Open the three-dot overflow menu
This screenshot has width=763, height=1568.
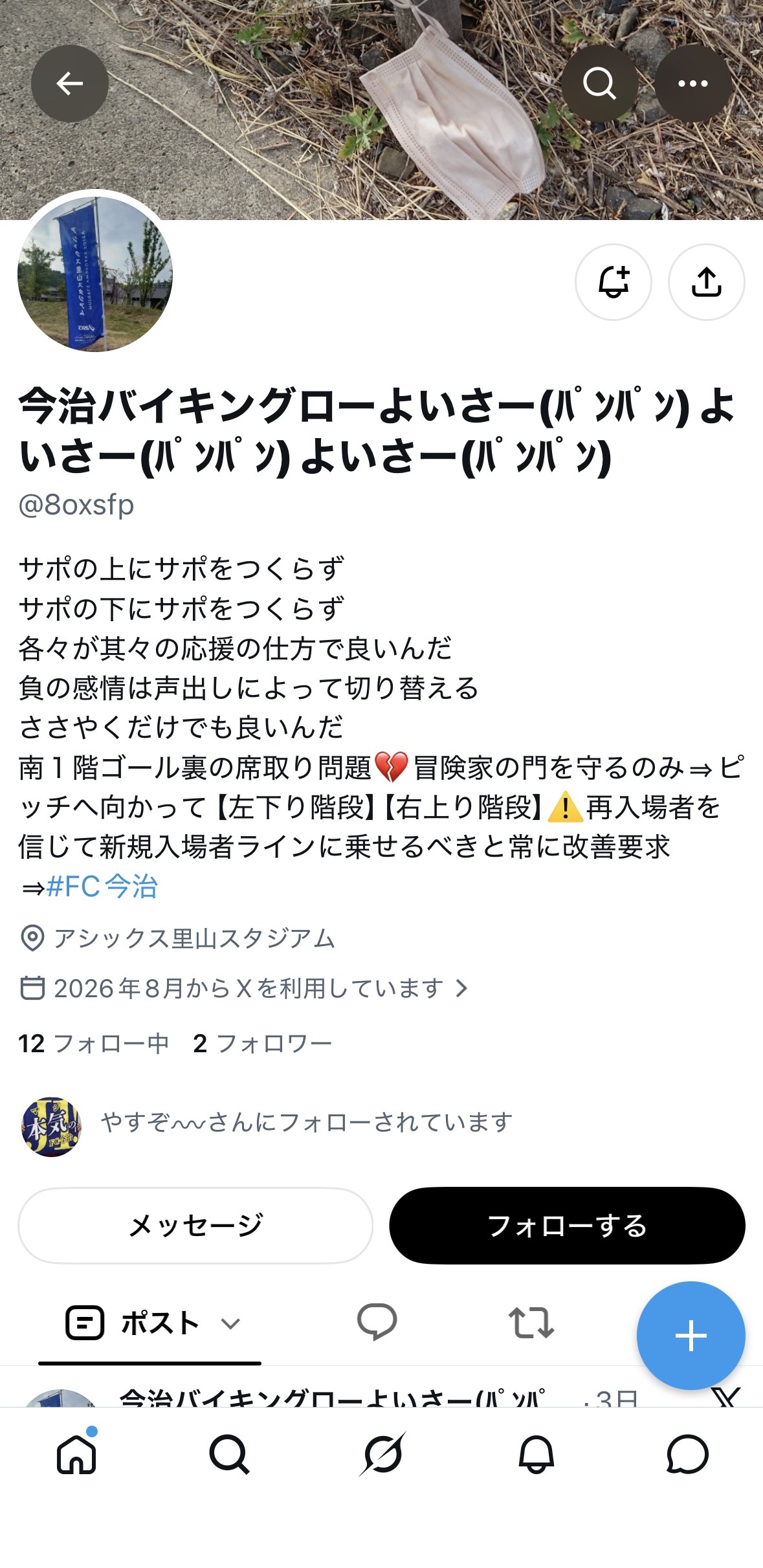[693, 83]
